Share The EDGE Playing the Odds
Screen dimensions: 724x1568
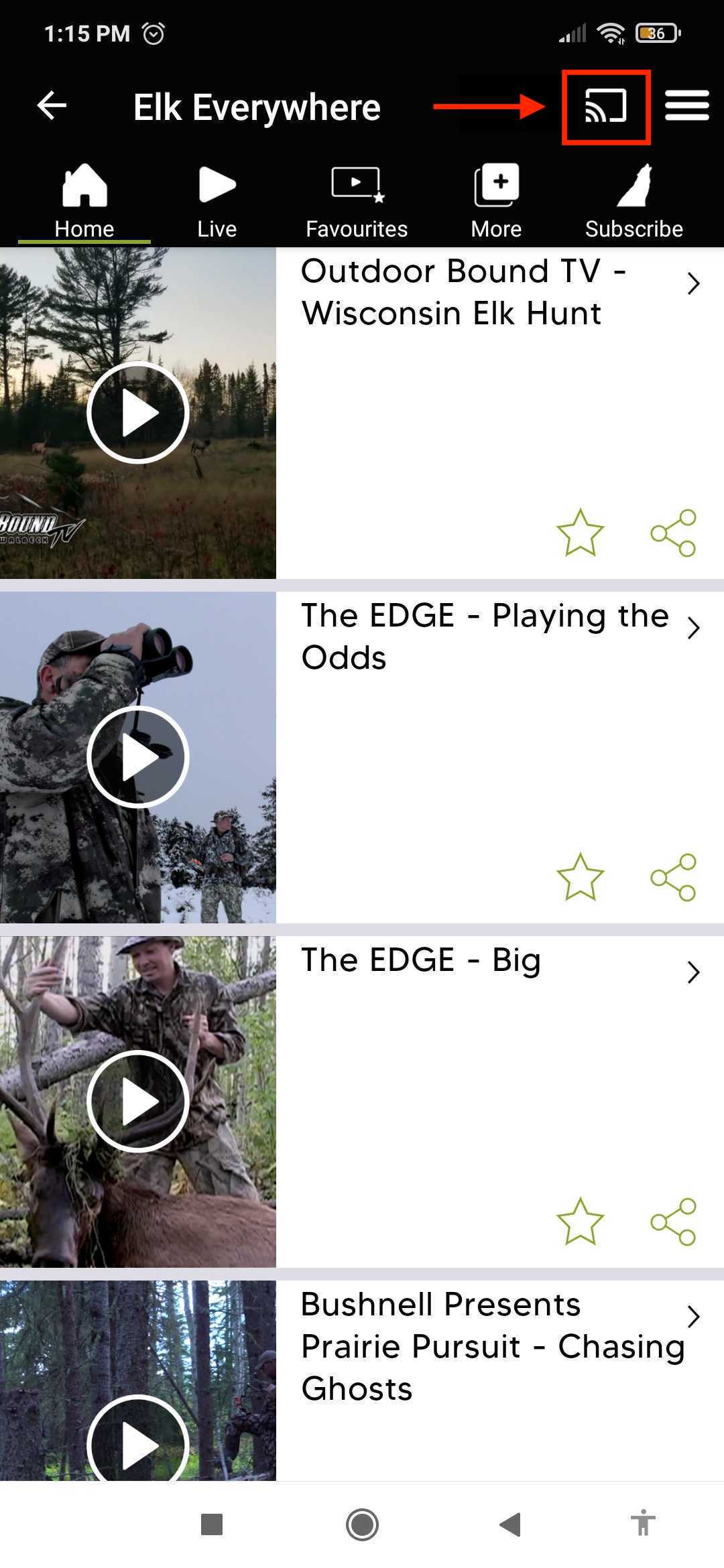coord(674,877)
